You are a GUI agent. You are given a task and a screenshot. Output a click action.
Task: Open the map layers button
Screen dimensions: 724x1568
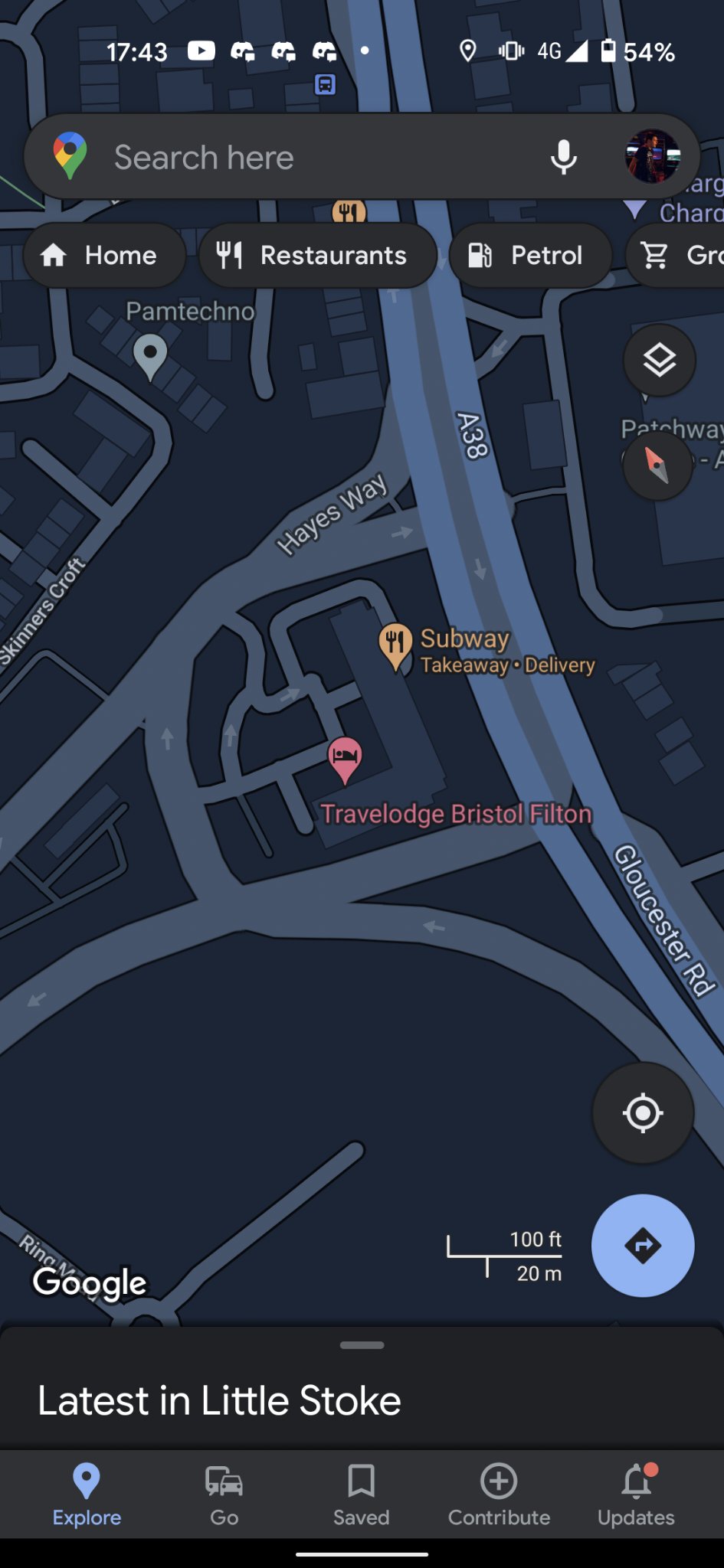tap(659, 360)
